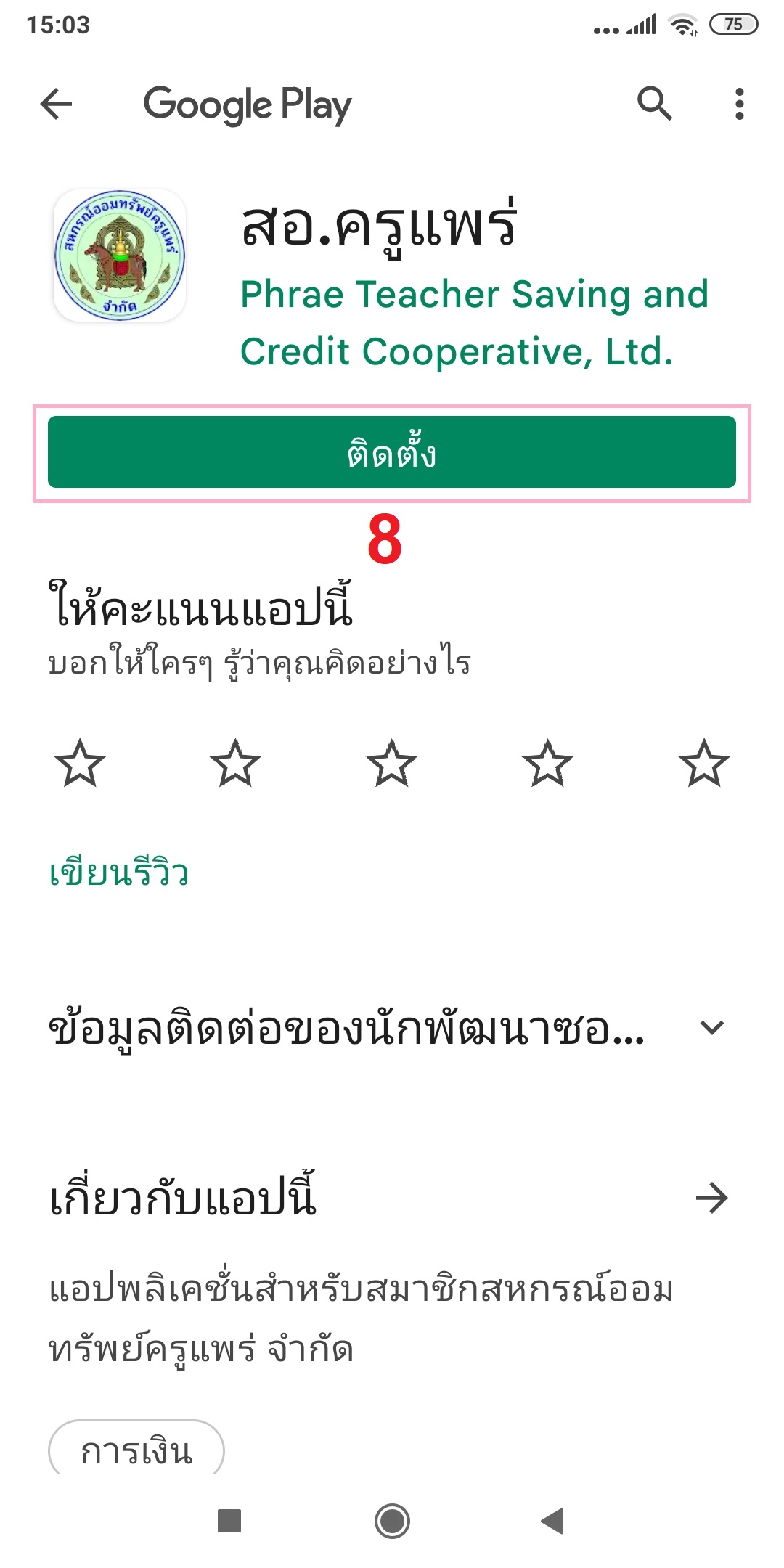Rate the app three stars
Screen dimensions: 784x1568
coord(392,763)
